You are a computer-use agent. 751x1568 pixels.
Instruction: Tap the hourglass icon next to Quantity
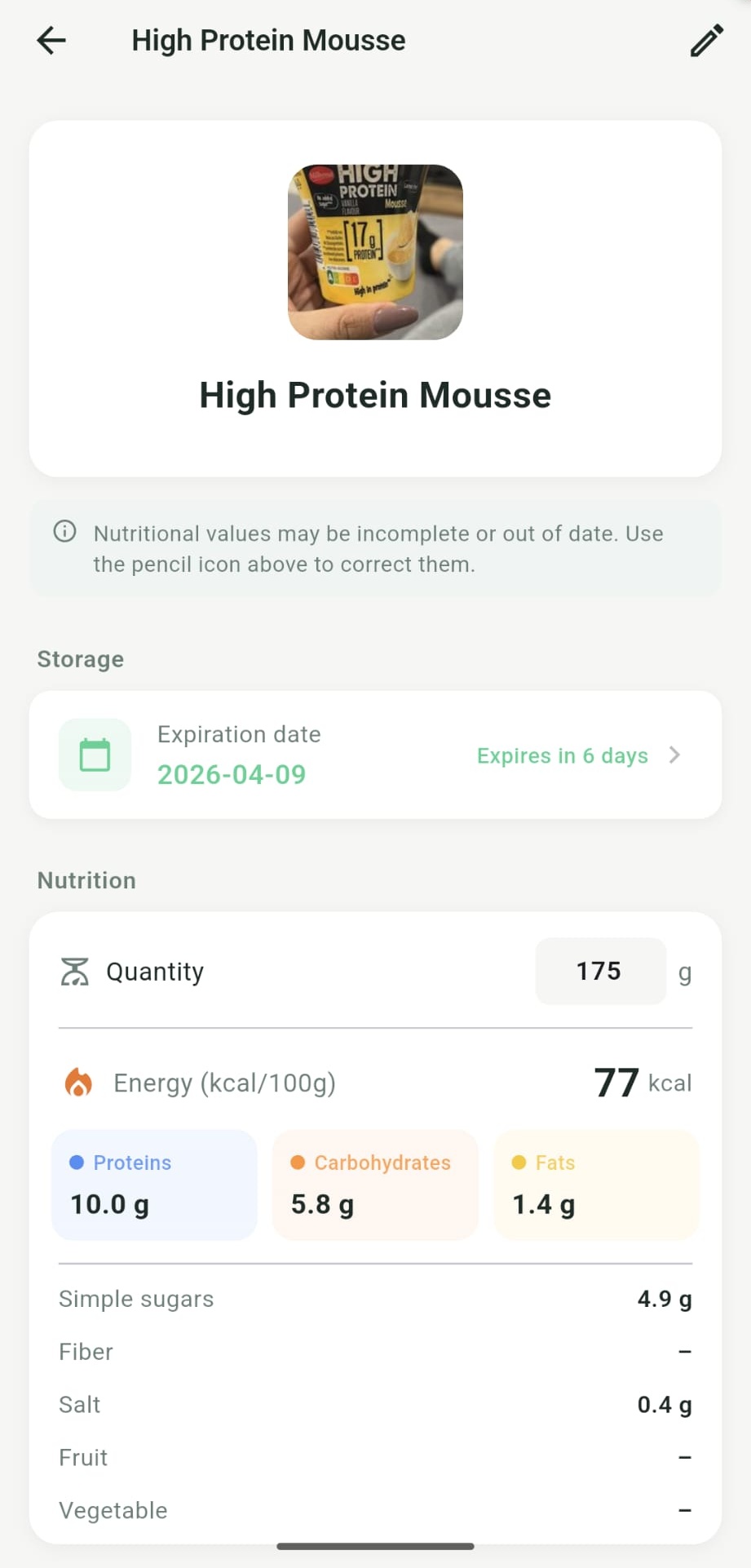76,971
